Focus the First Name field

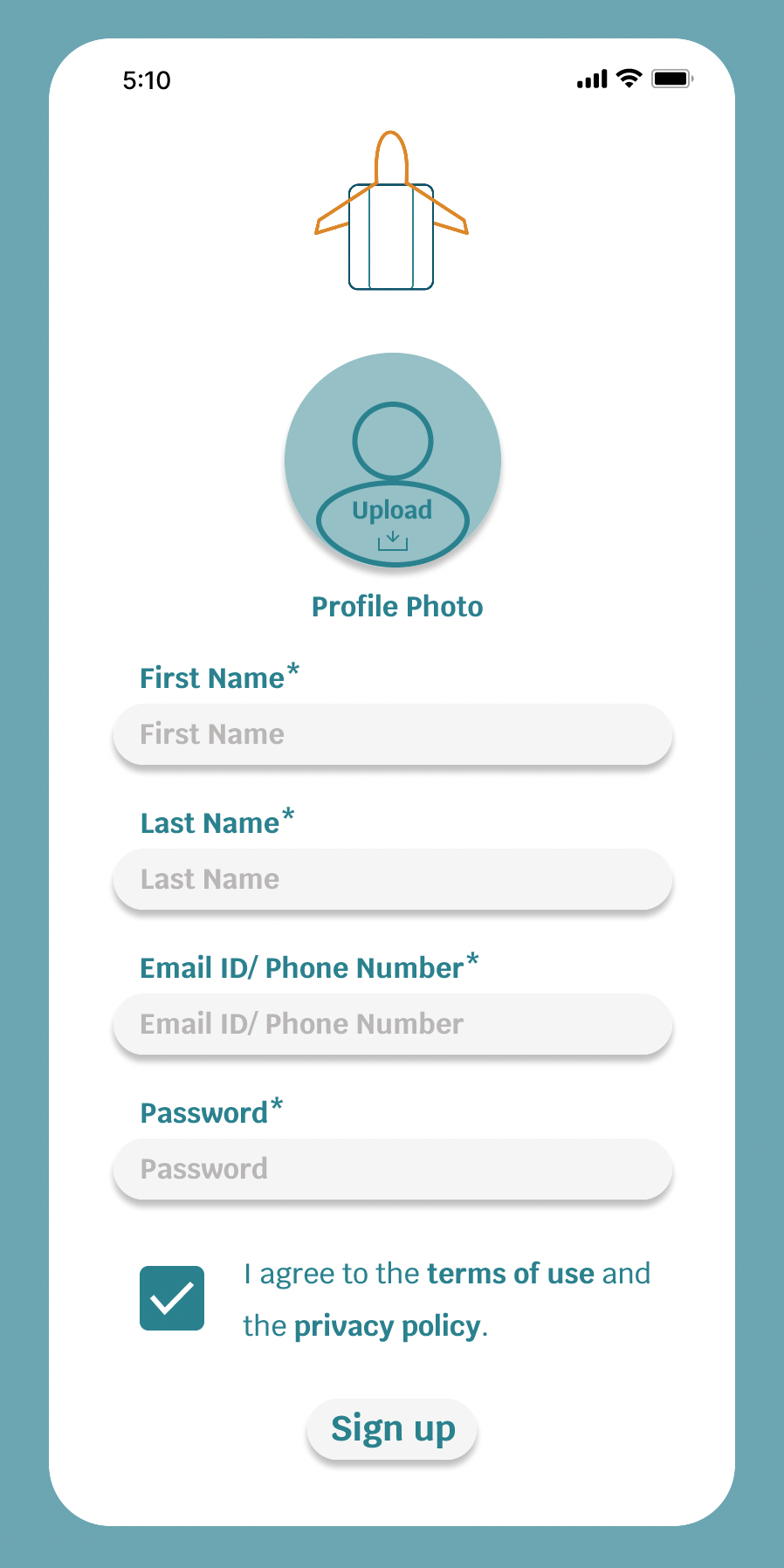[x=392, y=734]
